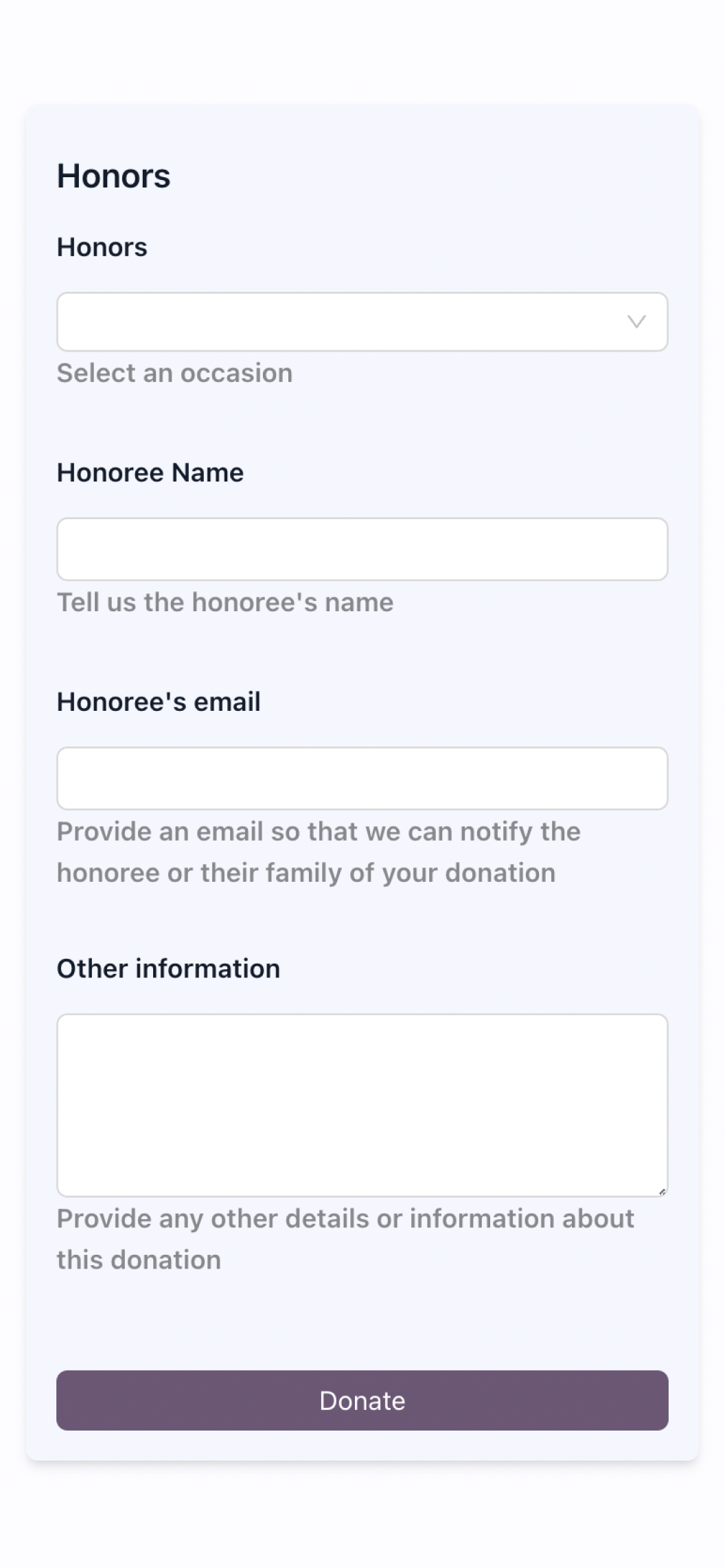Focus the Honoree's email field
The width and height of the screenshot is (725, 1568).
pyautogui.click(x=362, y=778)
